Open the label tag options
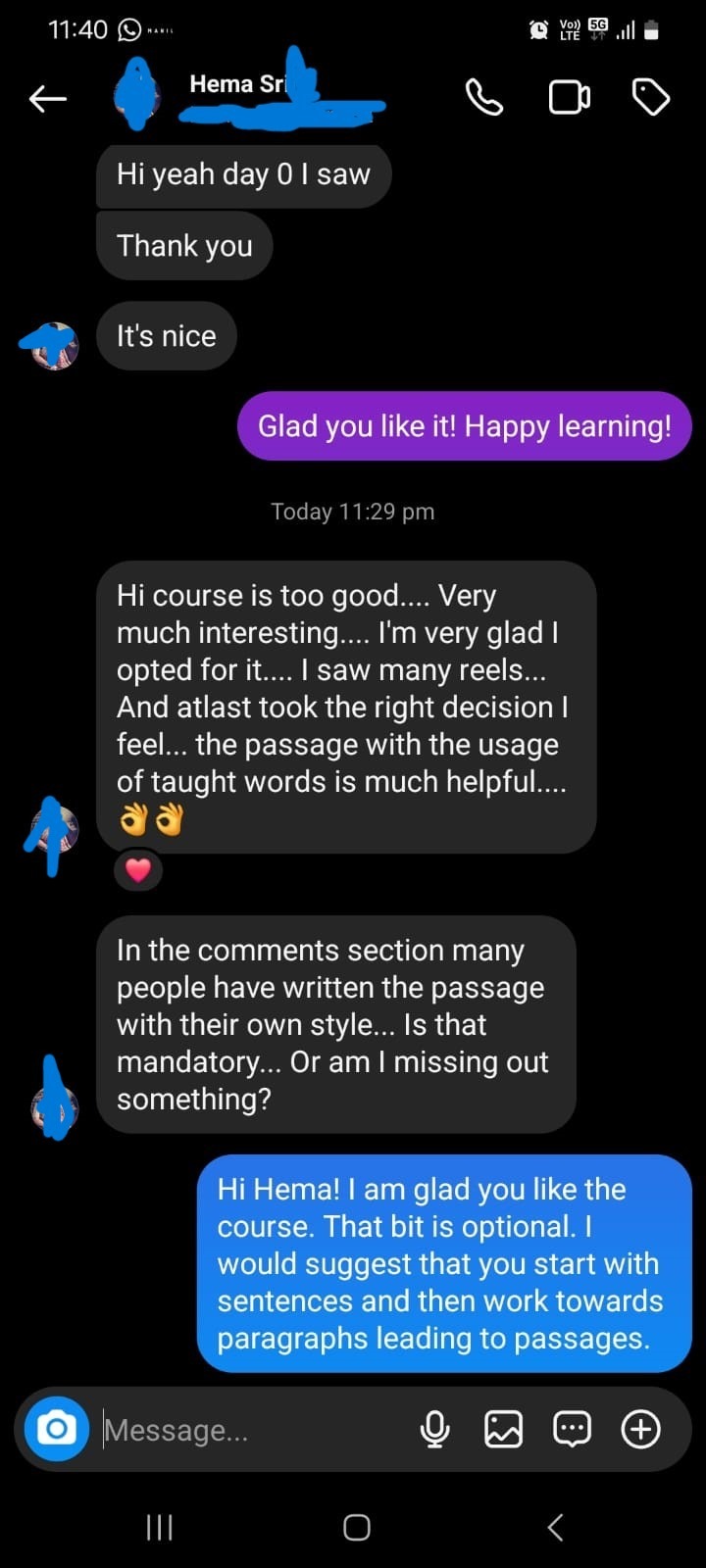 (650, 97)
